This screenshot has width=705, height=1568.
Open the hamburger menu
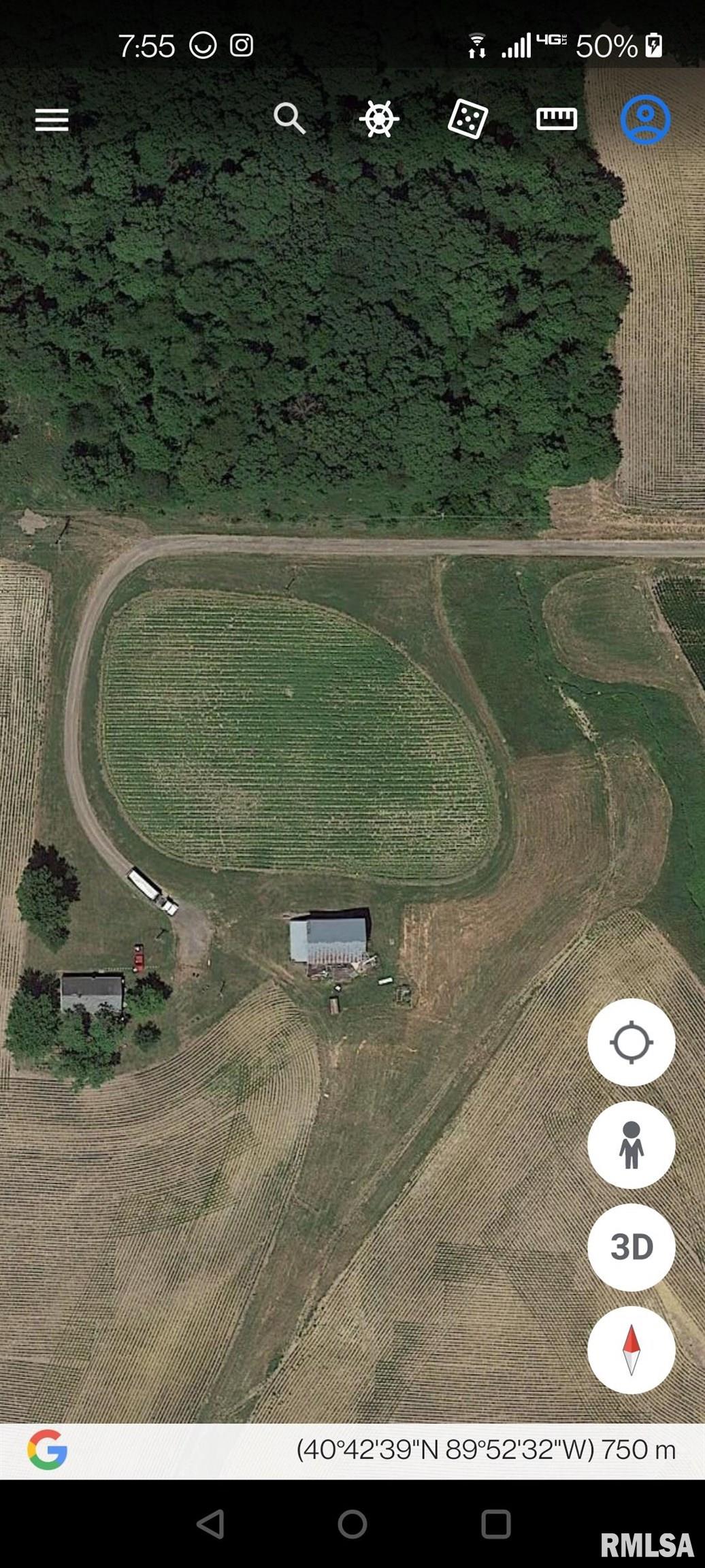click(x=52, y=120)
